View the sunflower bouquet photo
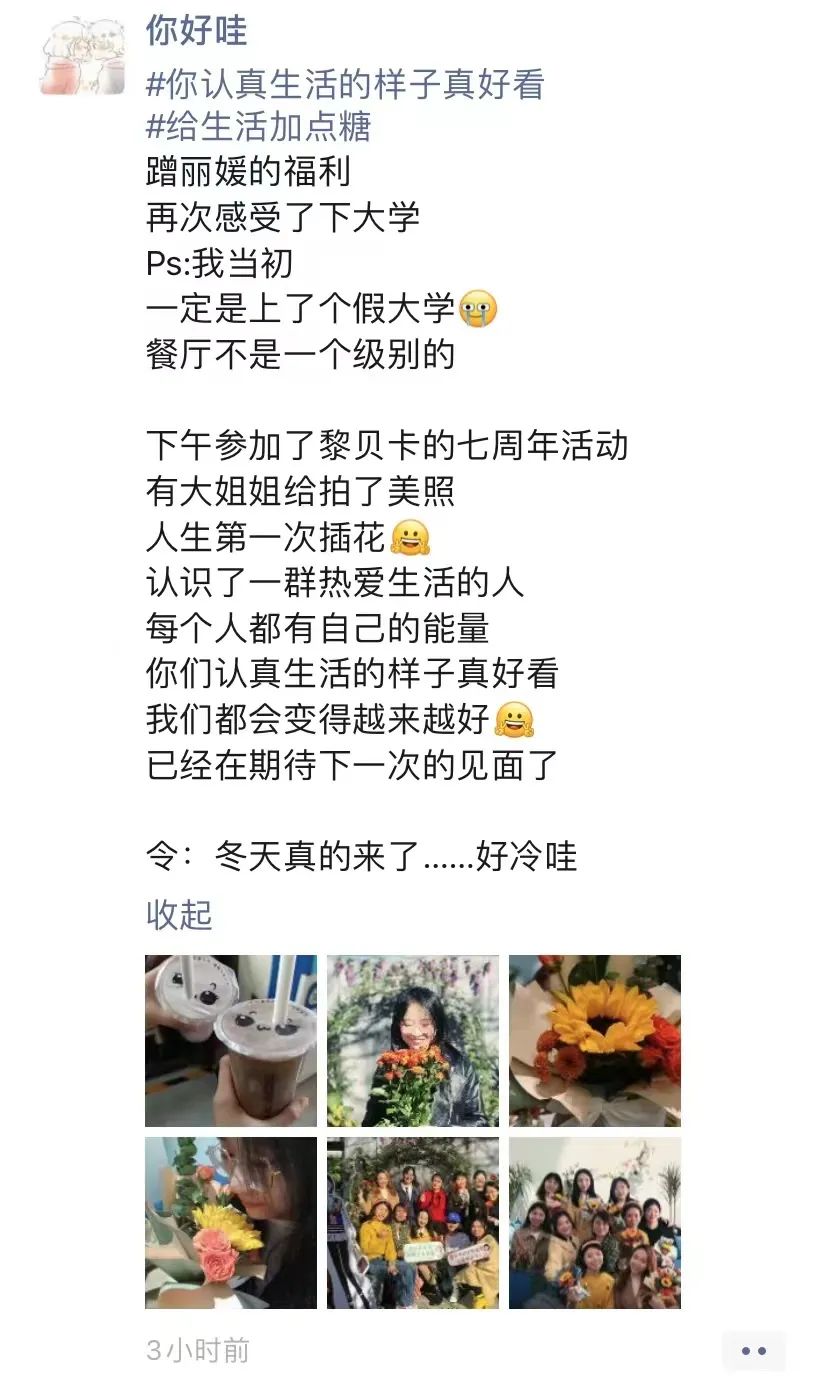The image size is (828, 1386). click(x=595, y=1040)
